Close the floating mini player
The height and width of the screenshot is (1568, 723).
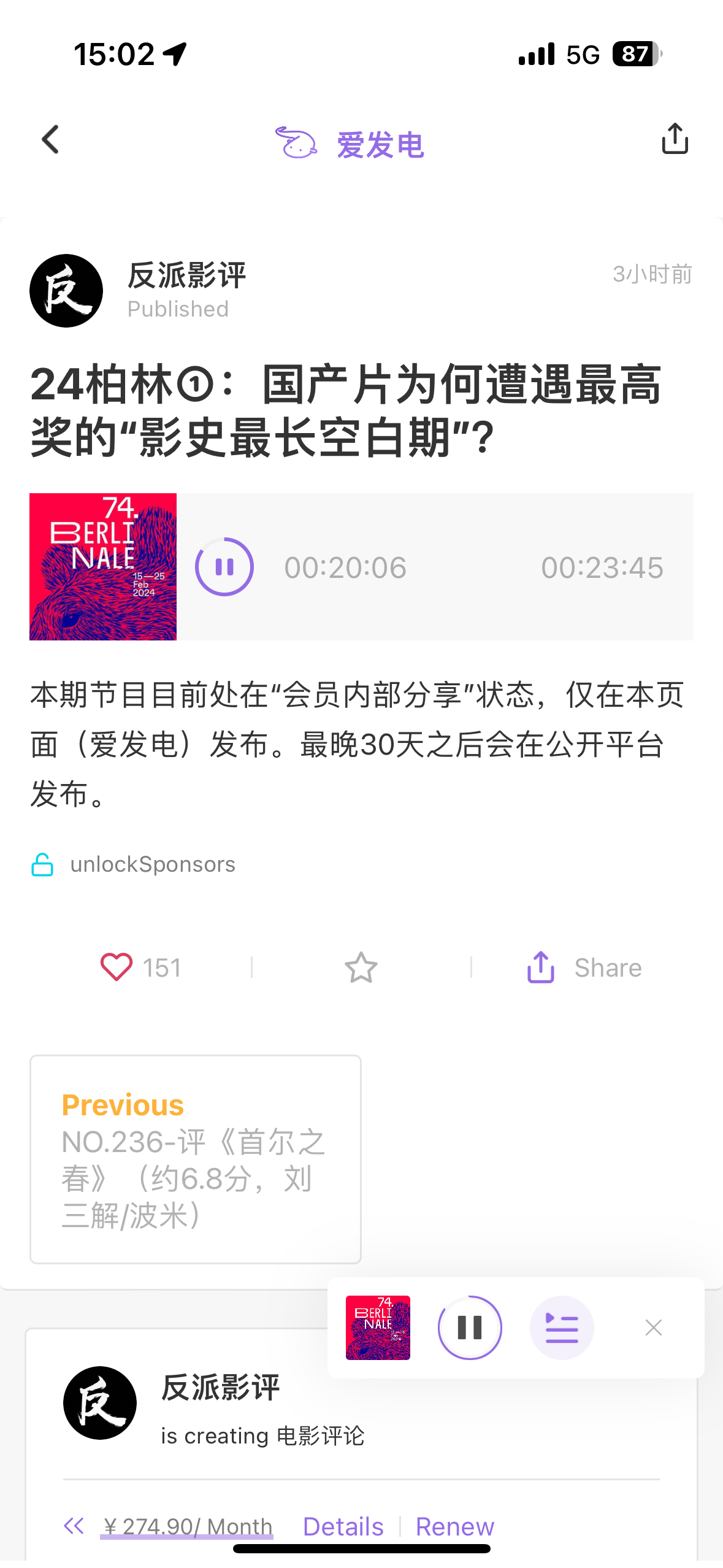(x=654, y=1328)
